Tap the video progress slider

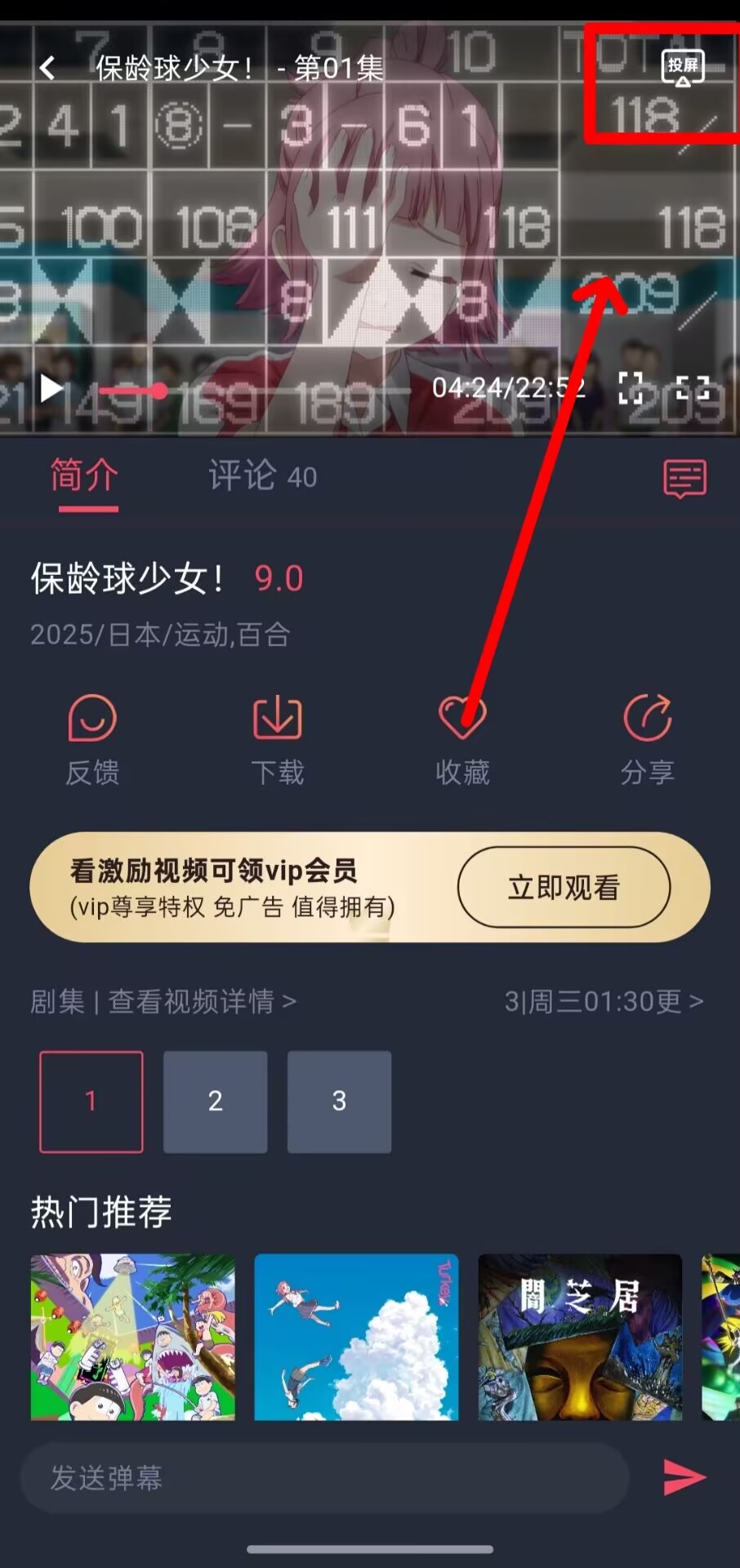click(159, 391)
